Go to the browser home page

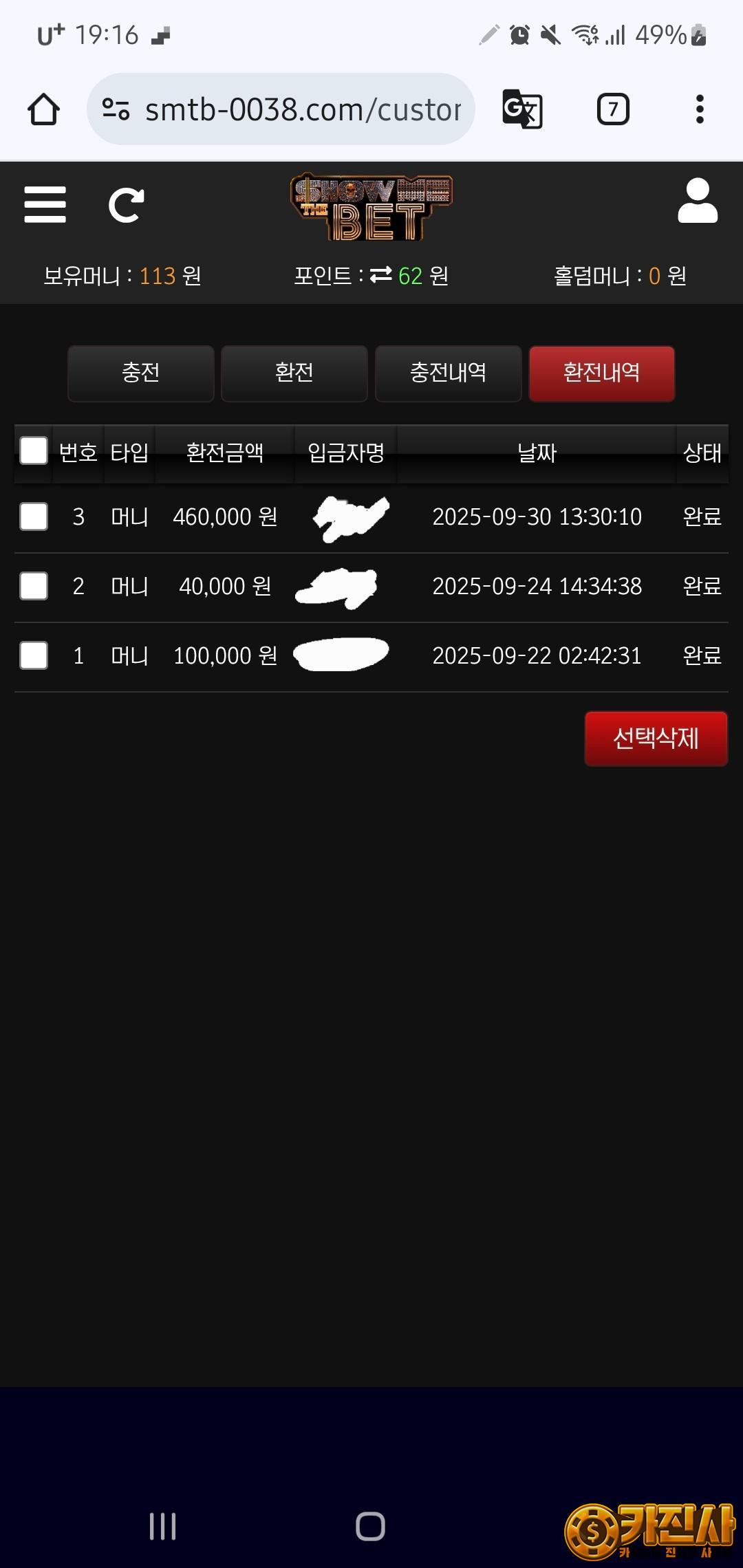[x=43, y=109]
